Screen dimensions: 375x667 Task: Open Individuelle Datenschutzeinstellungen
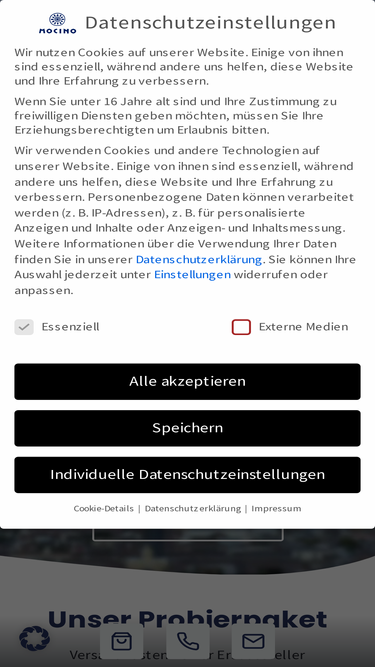[187, 475]
